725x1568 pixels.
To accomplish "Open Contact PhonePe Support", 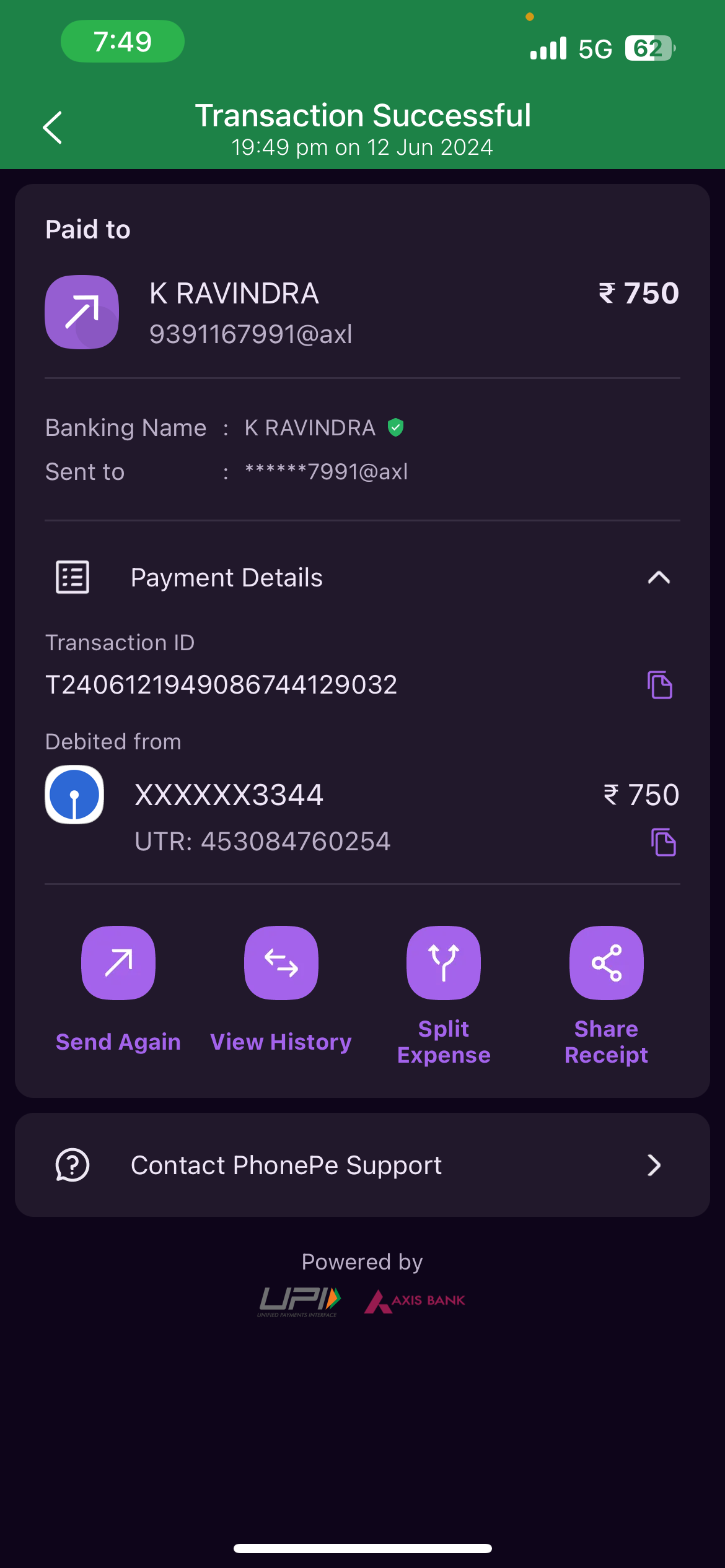I will [362, 1165].
